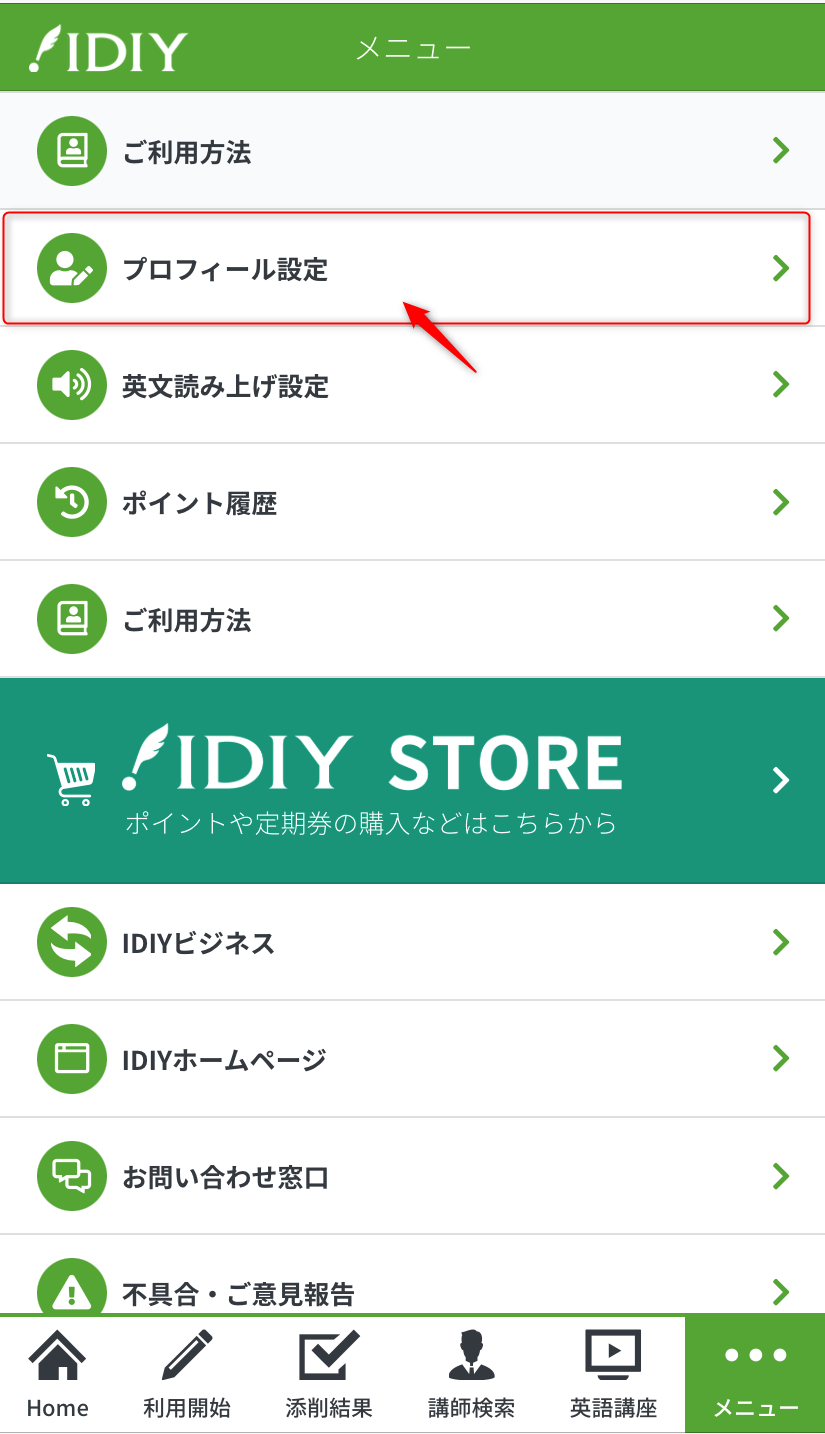Click the clock history icon for ポイント履歴

[71, 501]
